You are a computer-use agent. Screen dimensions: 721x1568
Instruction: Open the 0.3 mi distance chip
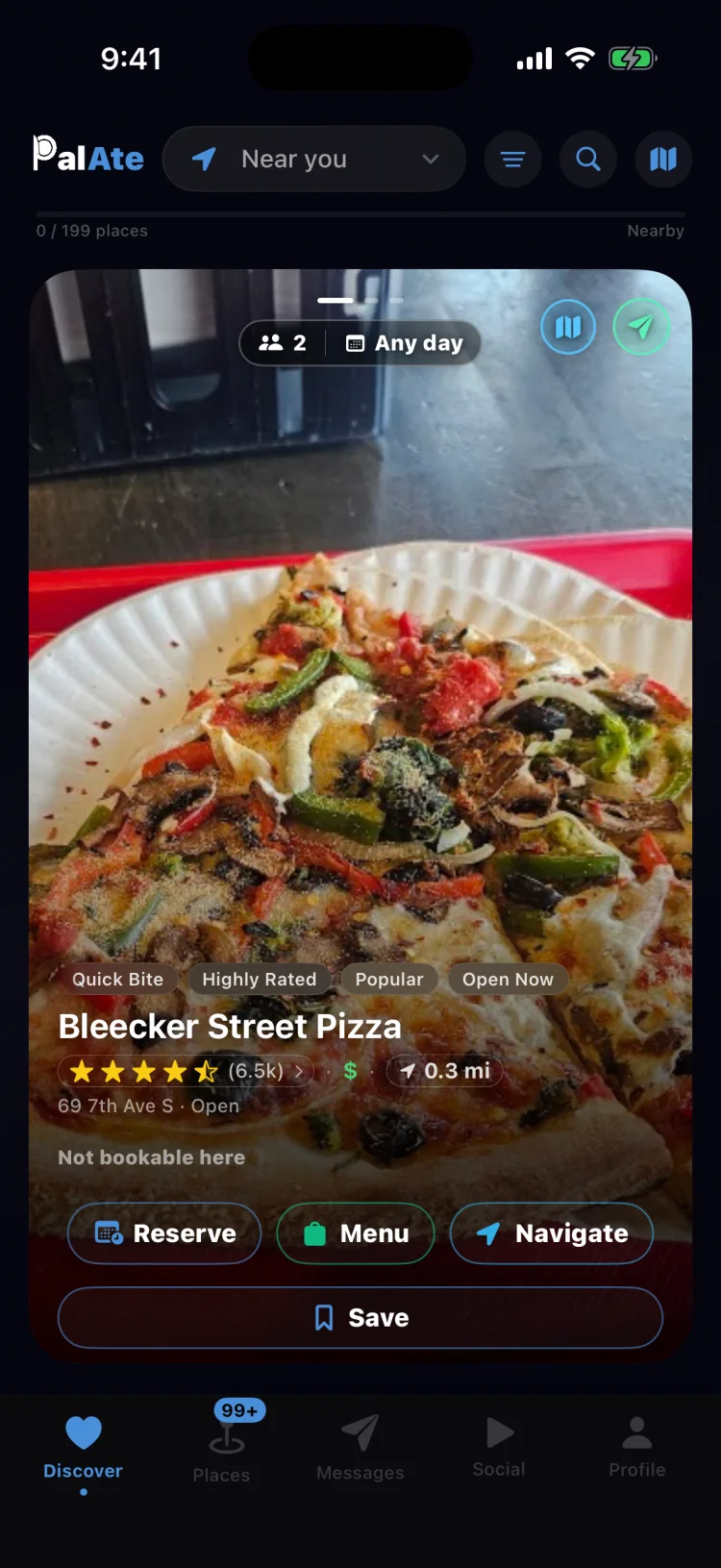click(445, 1071)
